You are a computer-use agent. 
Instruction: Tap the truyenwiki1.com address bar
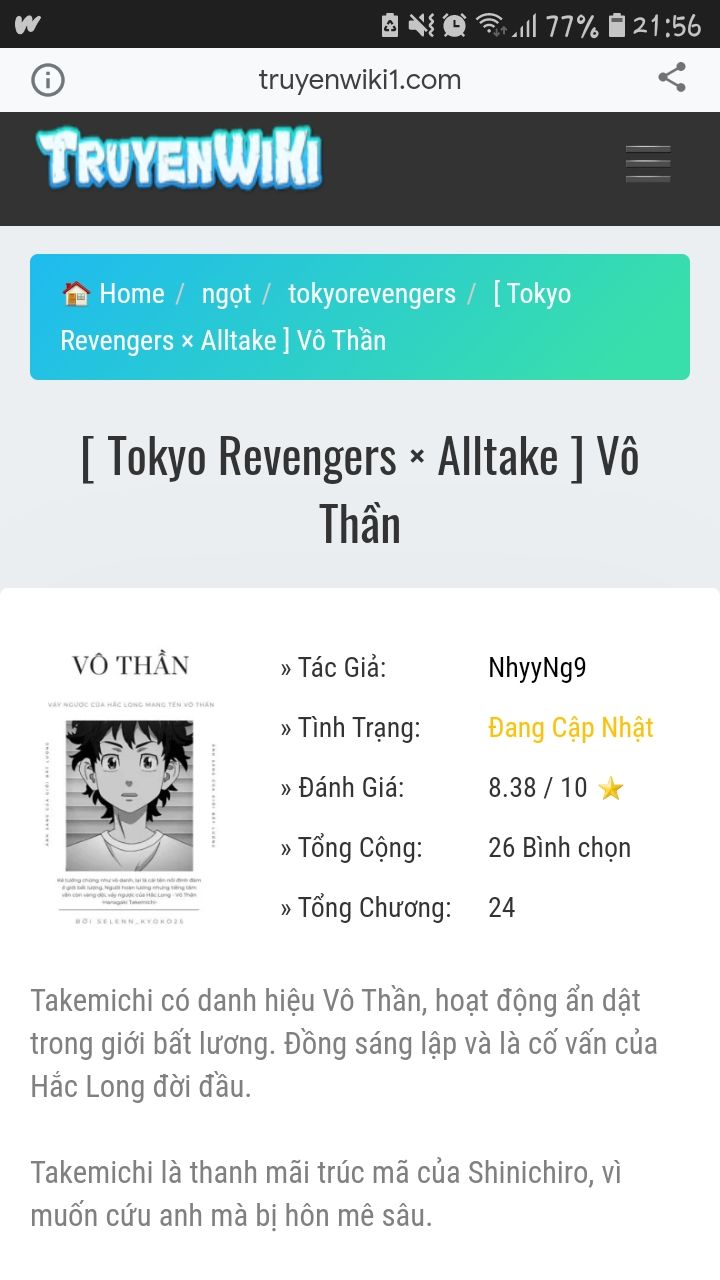coord(360,80)
